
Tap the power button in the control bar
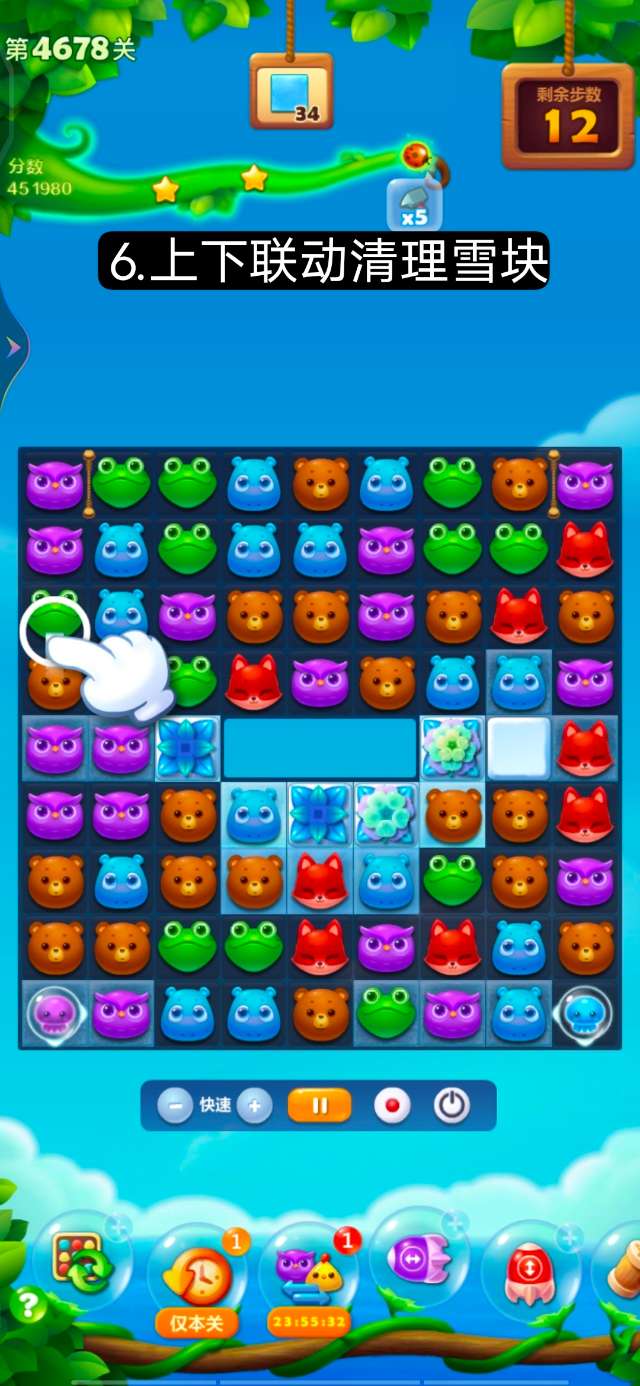point(452,1106)
